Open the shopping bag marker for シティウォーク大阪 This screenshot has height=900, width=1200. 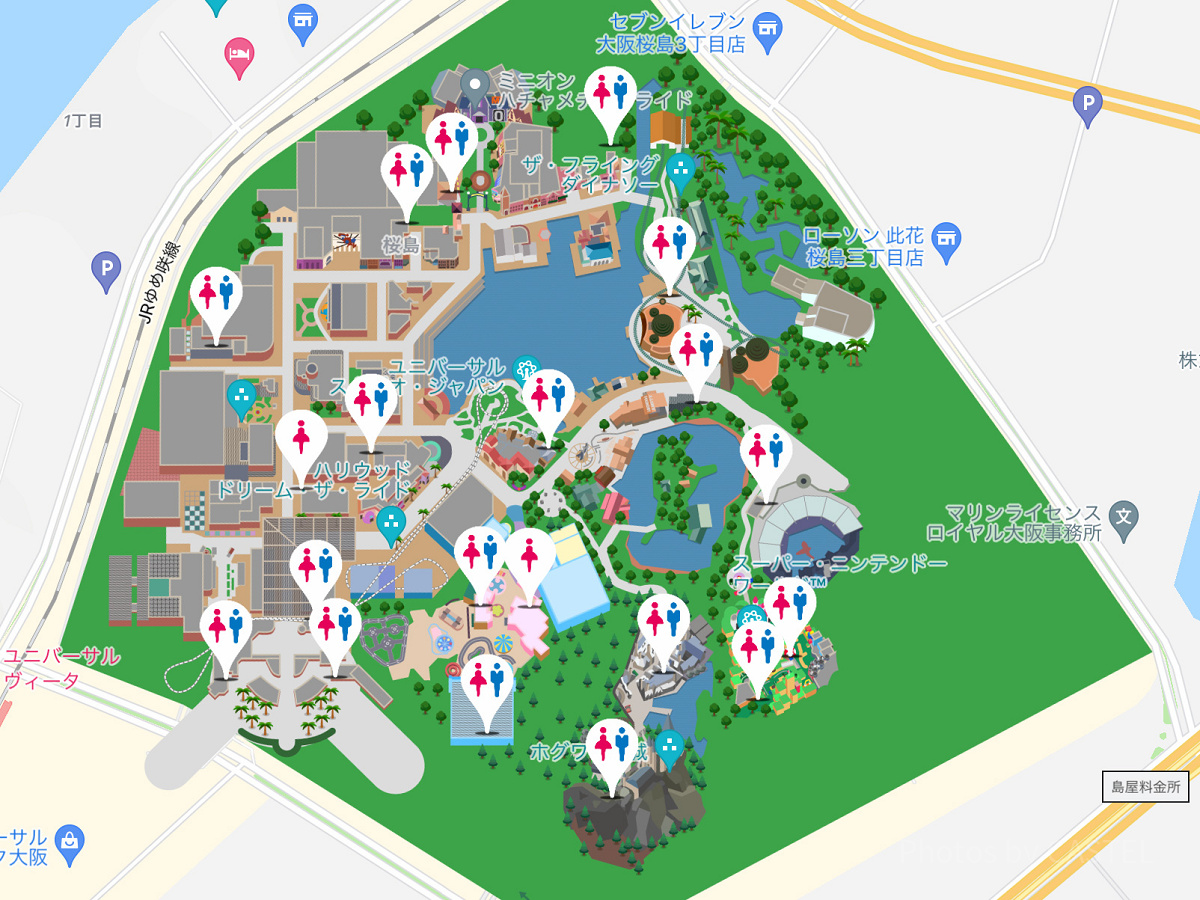(69, 839)
